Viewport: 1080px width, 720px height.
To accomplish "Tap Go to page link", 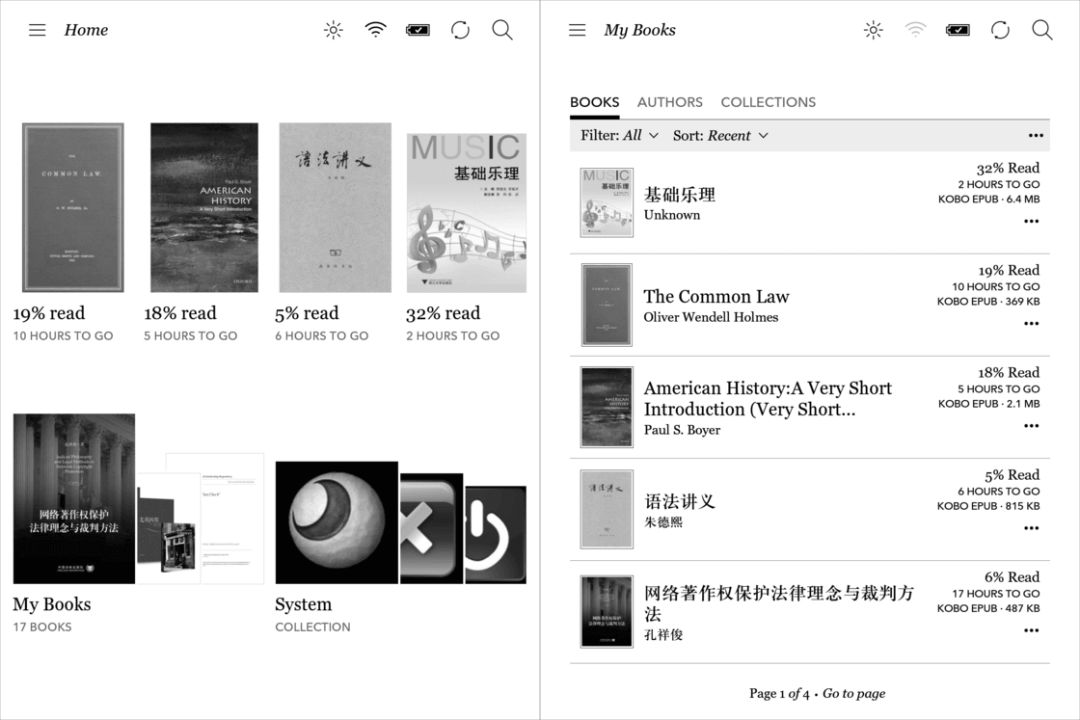I will coord(853,693).
